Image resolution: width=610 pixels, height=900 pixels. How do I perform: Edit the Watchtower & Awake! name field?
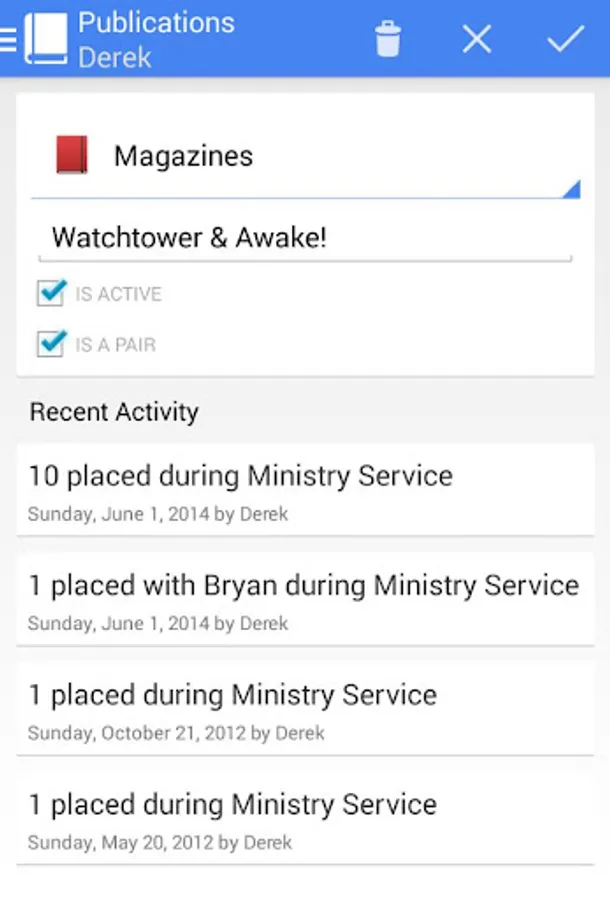(300, 238)
